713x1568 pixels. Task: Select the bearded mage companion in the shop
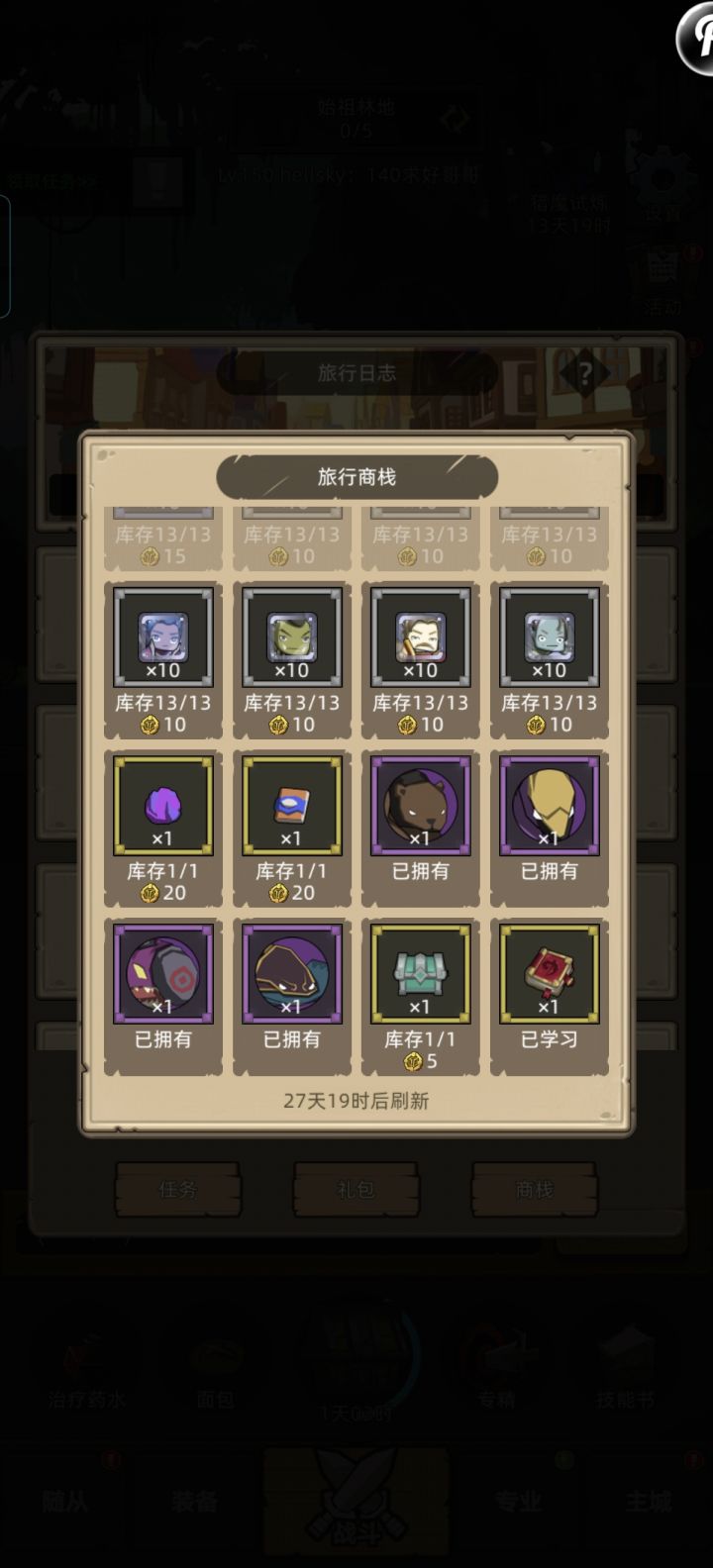pyautogui.click(x=420, y=638)
